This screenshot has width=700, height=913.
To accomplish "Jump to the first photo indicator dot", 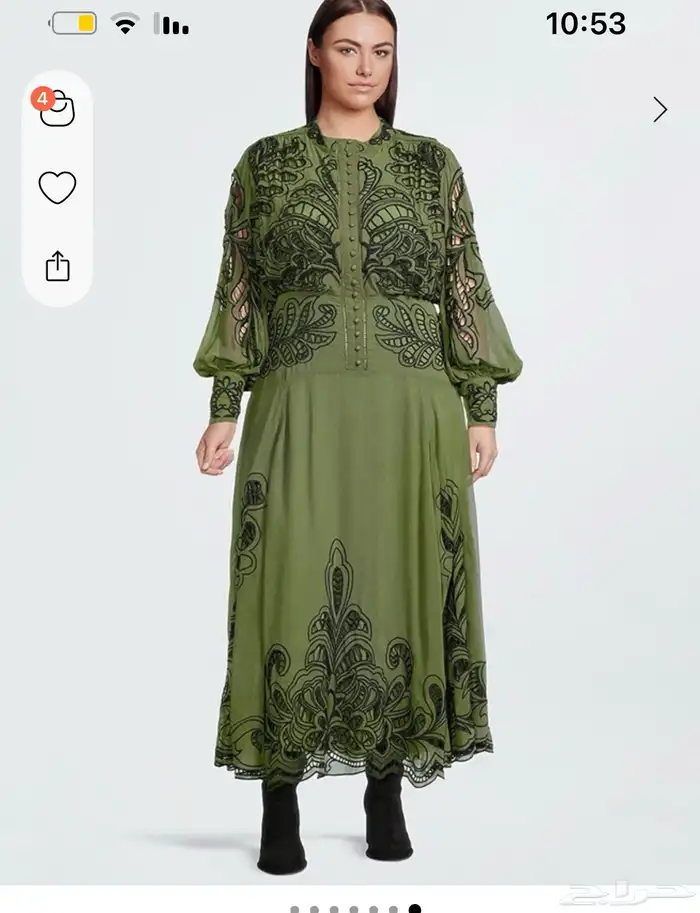I will point(295,909).
